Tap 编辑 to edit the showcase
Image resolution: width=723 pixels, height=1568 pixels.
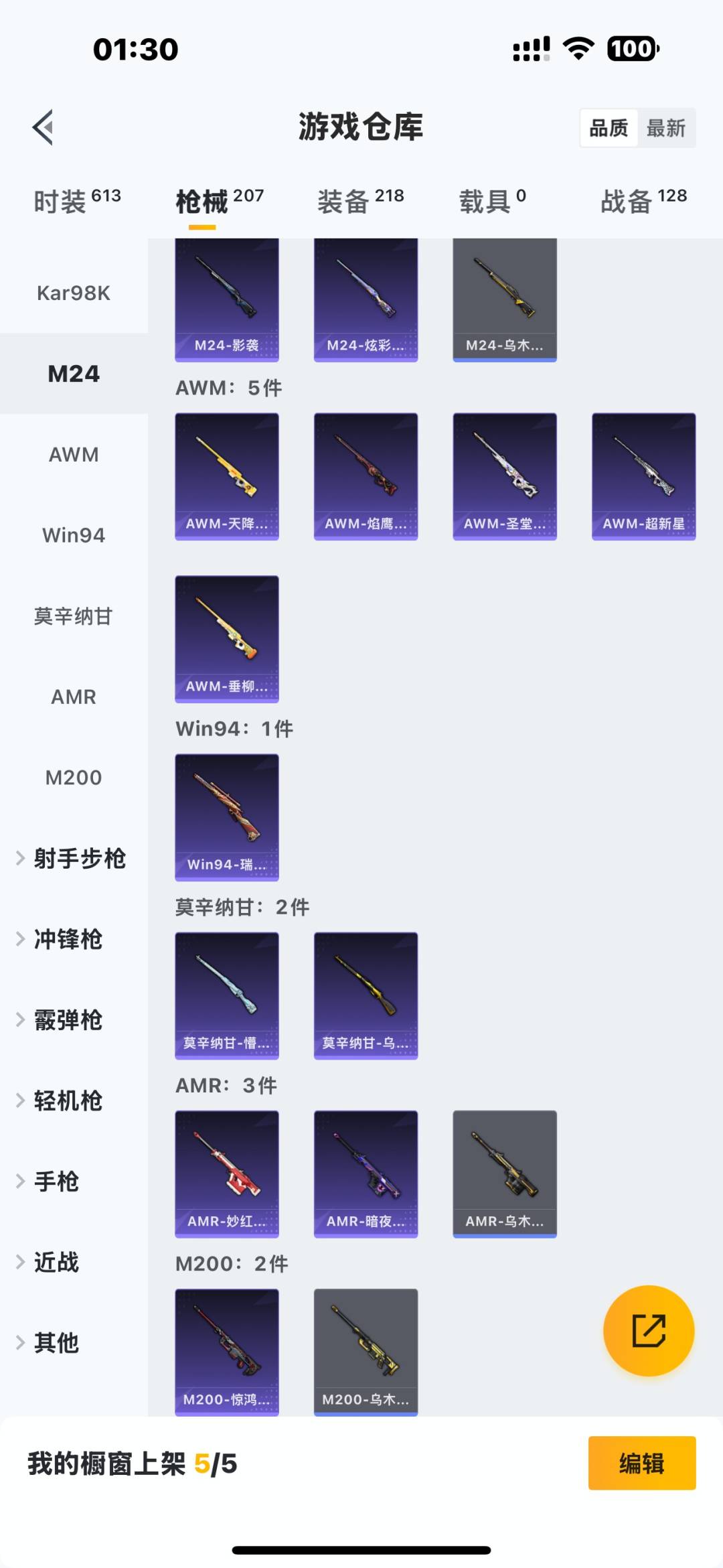[641, 1464]
